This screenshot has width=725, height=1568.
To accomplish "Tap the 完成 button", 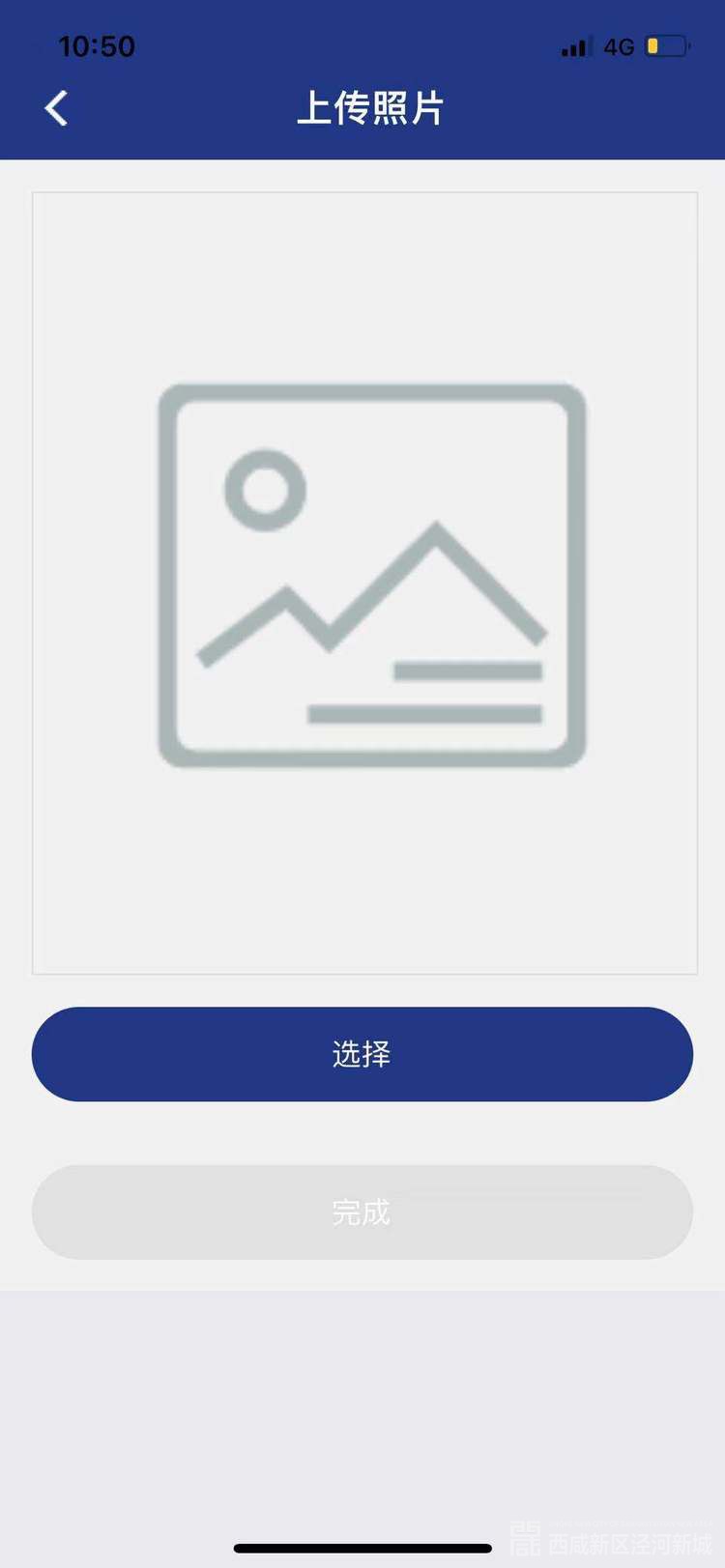I will (362, 1212).
